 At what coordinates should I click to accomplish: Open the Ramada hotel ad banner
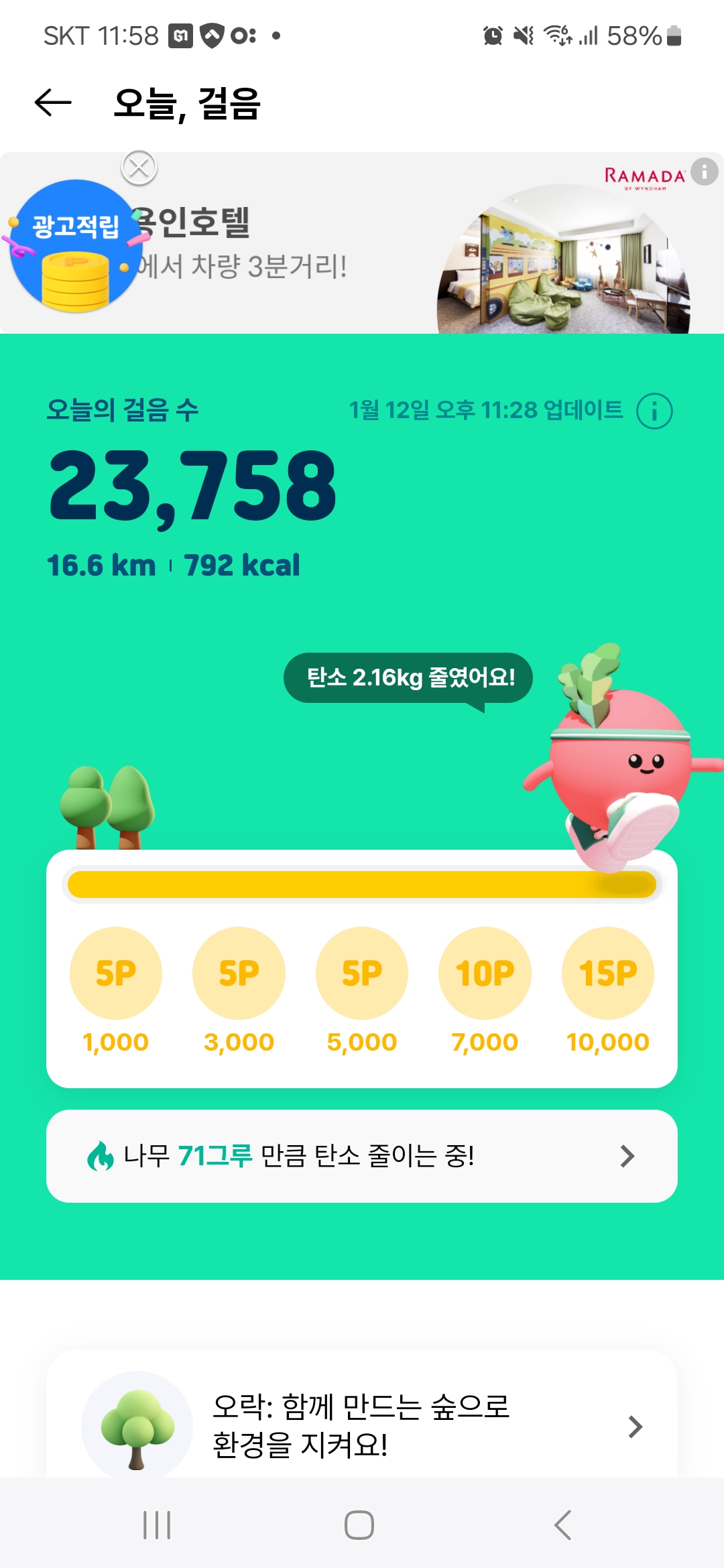click(x=402, y=255)
